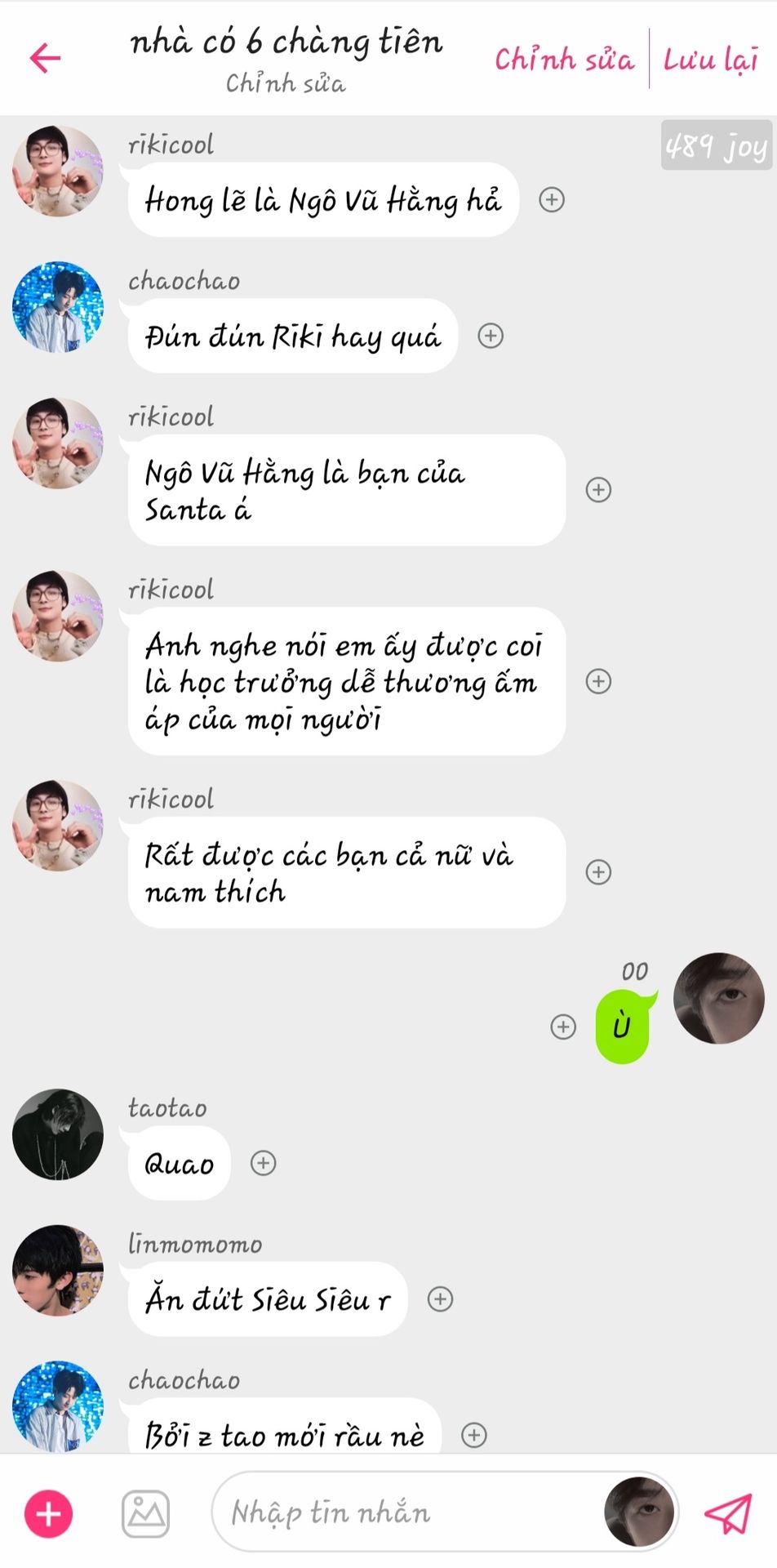Open the pink add button at bottom left
The height and width of the screenshot is (1568, 777).
click(x=49, y=1513)
